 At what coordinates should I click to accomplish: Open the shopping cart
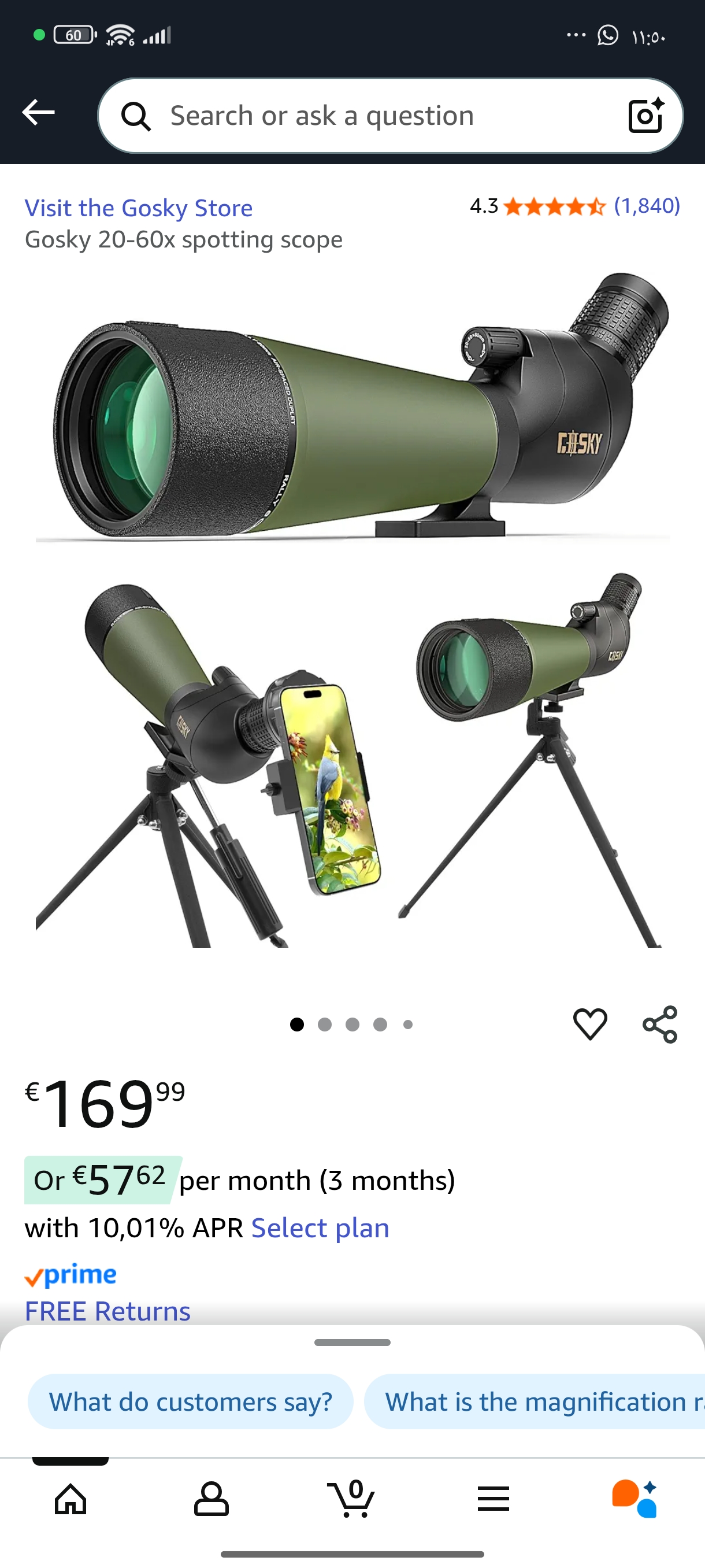(352, 1498)
